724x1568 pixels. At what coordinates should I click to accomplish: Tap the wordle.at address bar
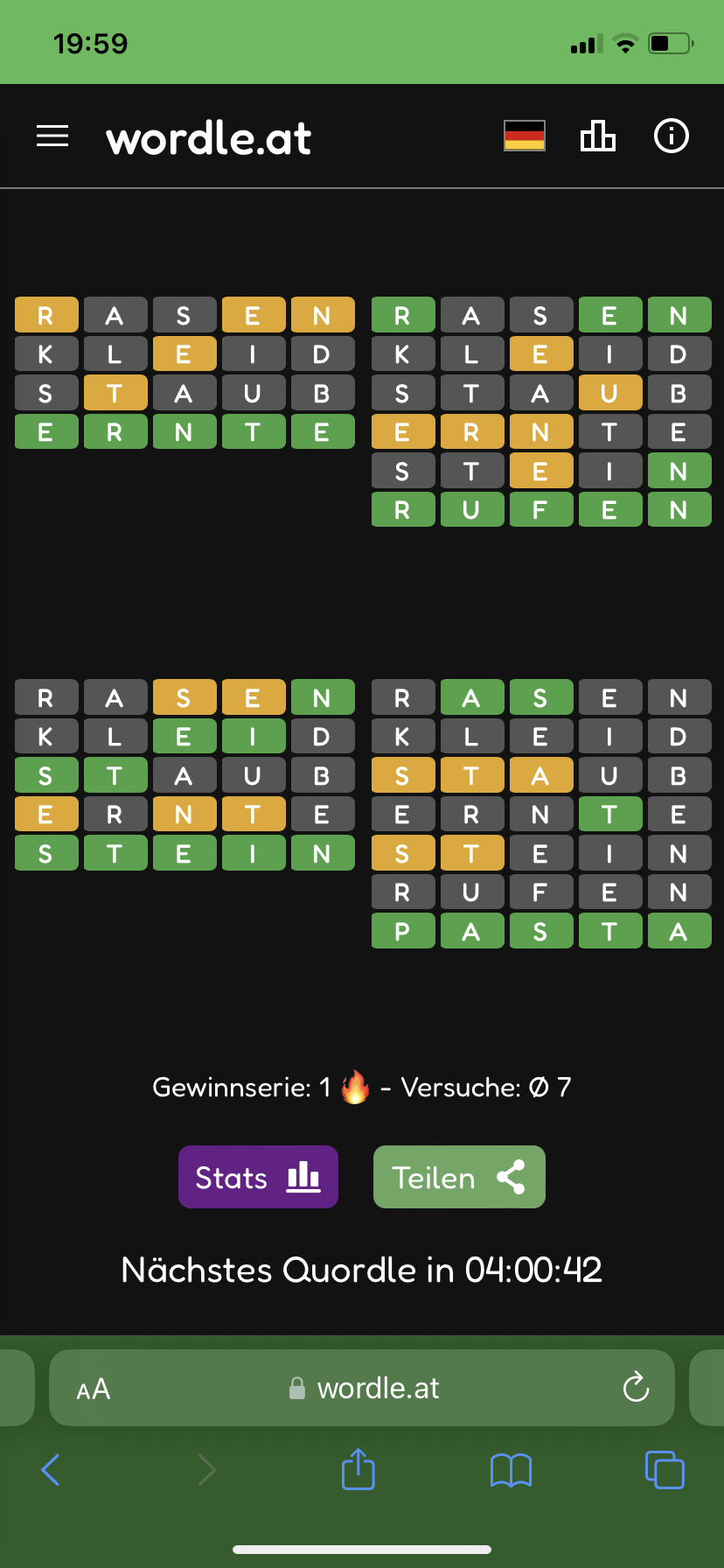tap(367, 1388)
